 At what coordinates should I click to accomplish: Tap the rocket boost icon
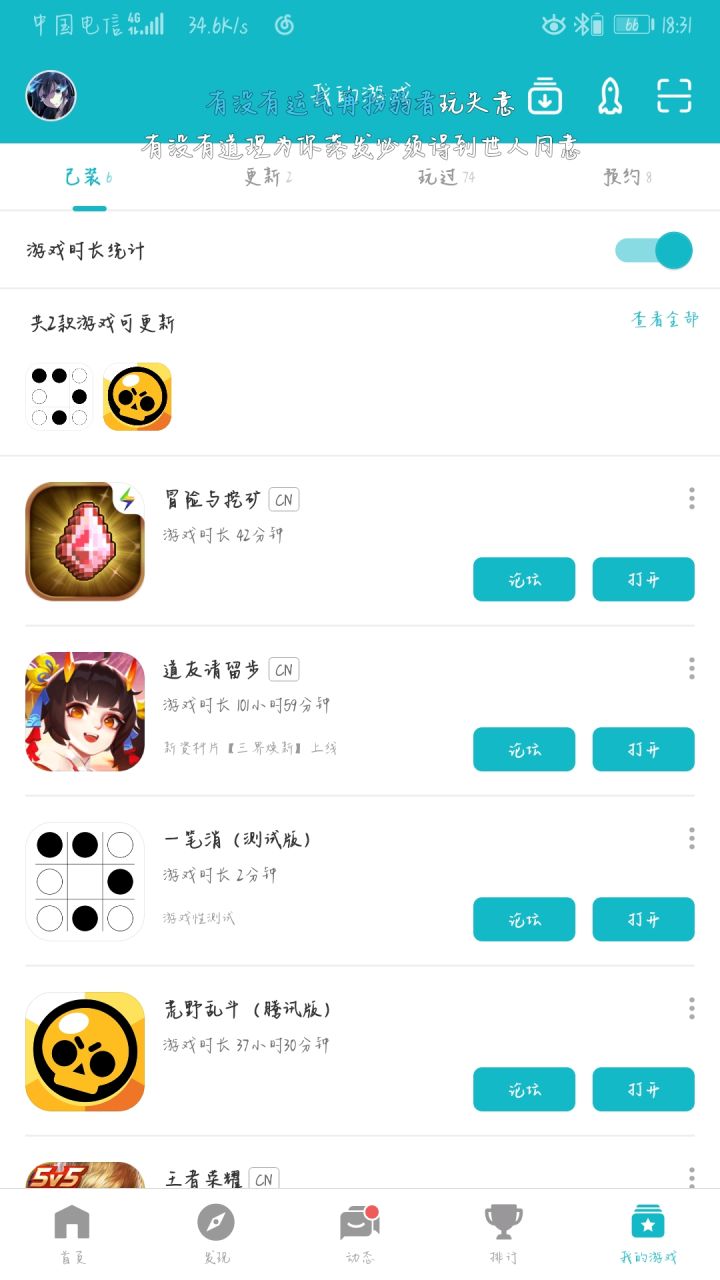[x=609, y=96]
